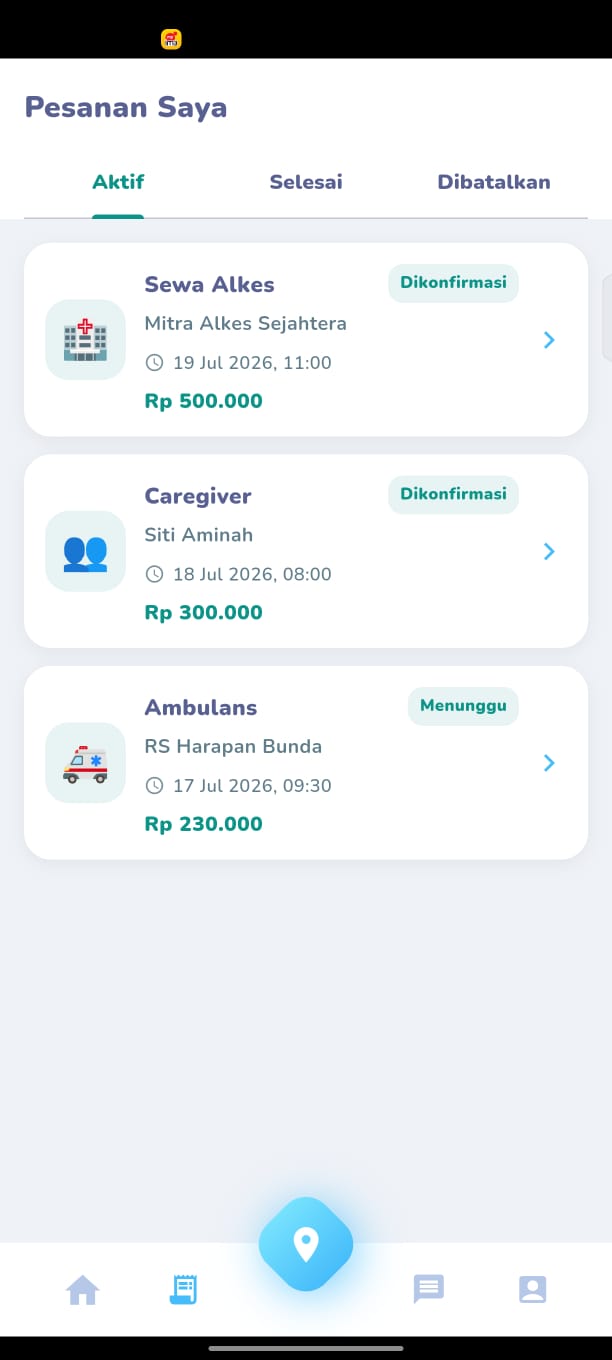Open the chat messages tab
Image resolution: width=612 pixels, height=1360 pixels.
pyautogui.click(x=429, y=1289)
